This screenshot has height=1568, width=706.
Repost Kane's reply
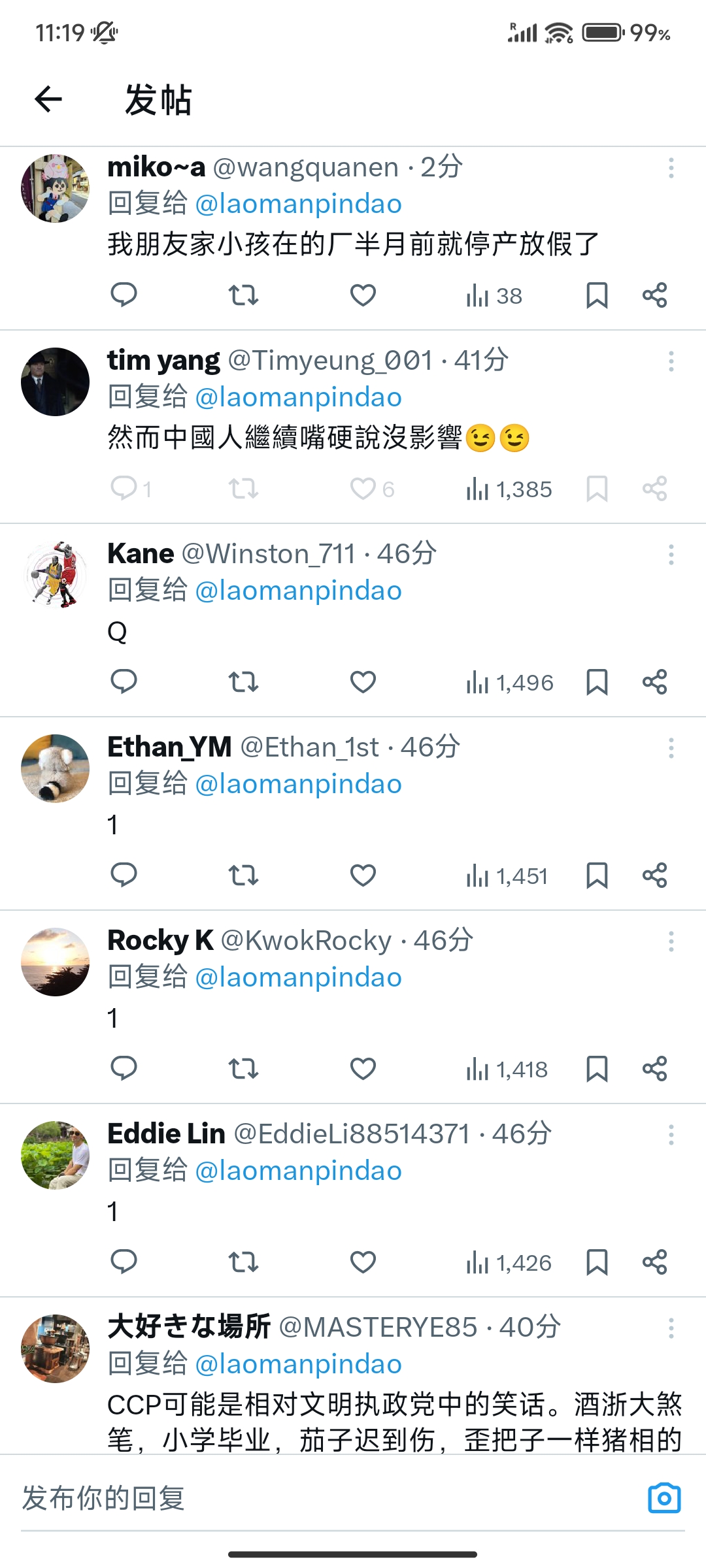pos(243,682)
